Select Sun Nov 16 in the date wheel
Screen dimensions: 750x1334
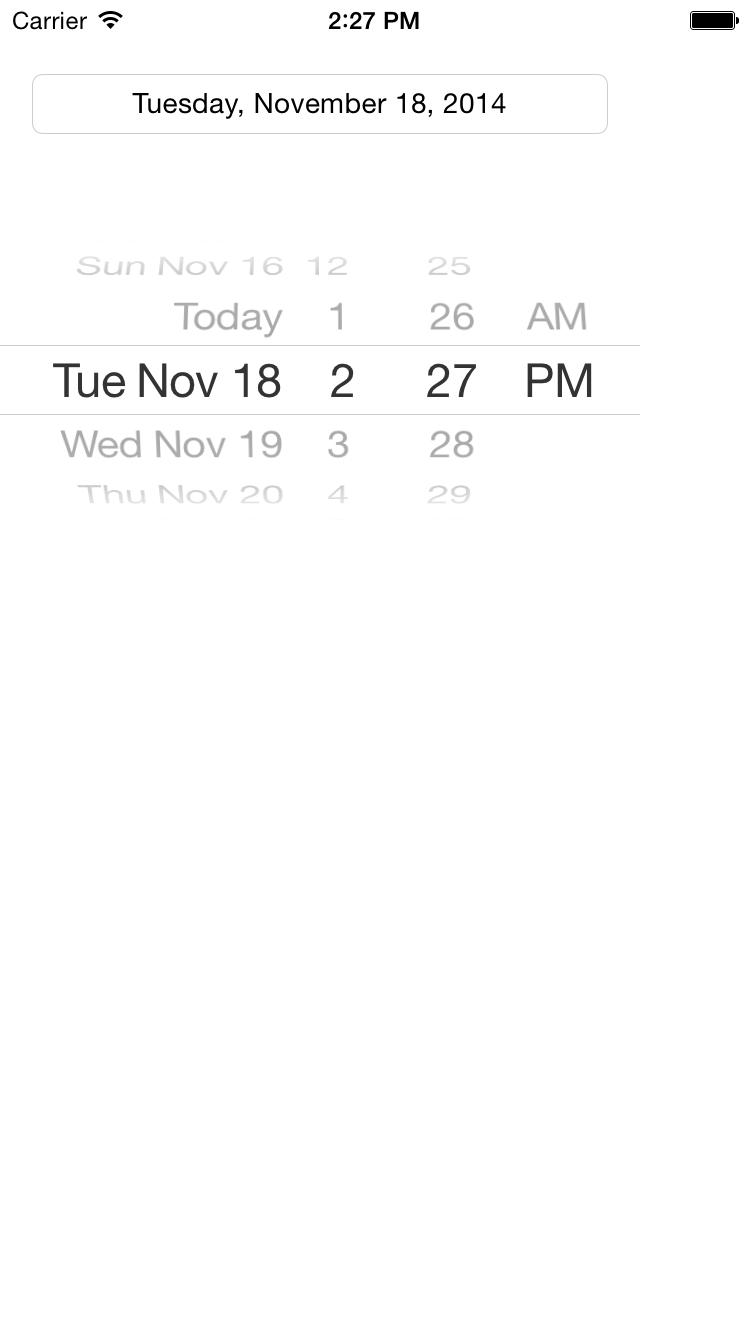(180, 266)
